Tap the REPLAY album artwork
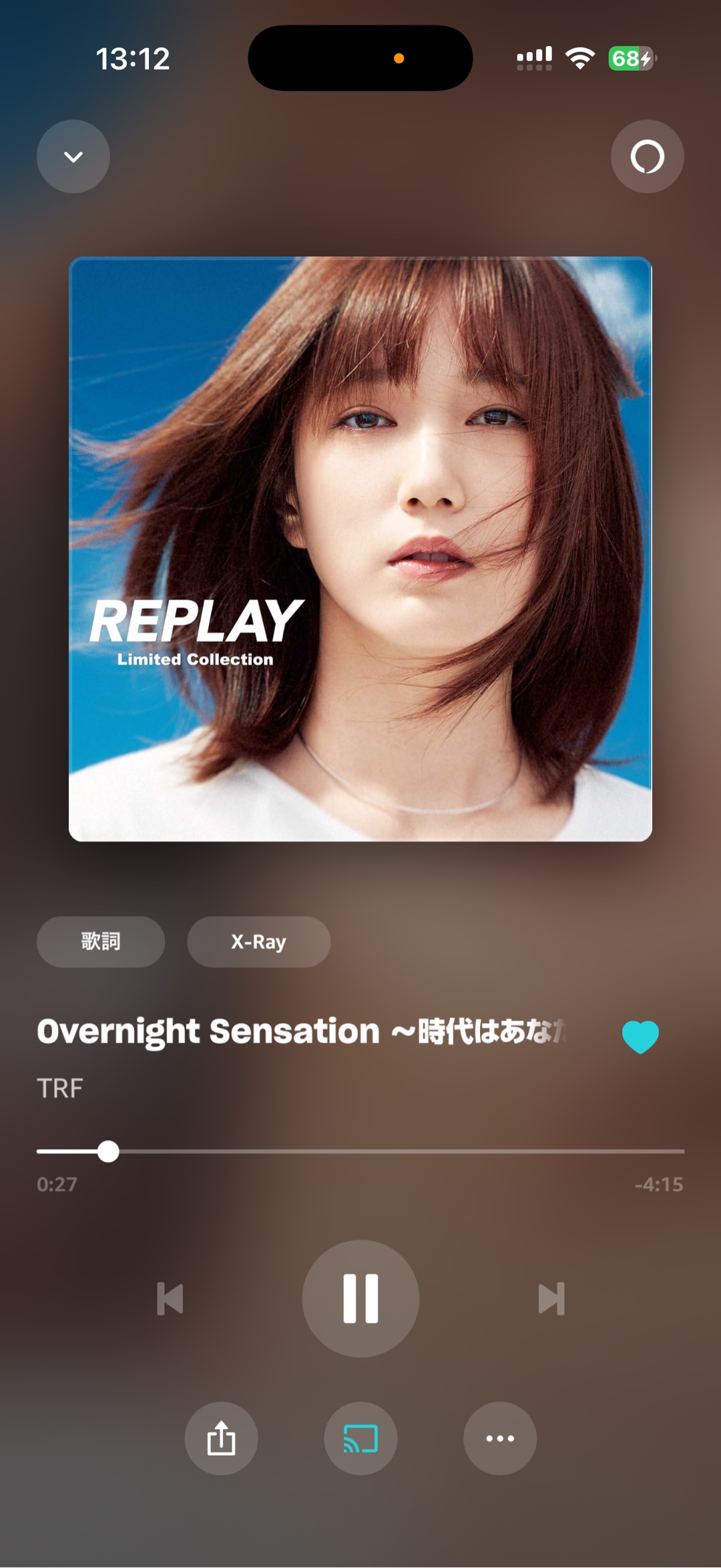 [x=360, y=549]
